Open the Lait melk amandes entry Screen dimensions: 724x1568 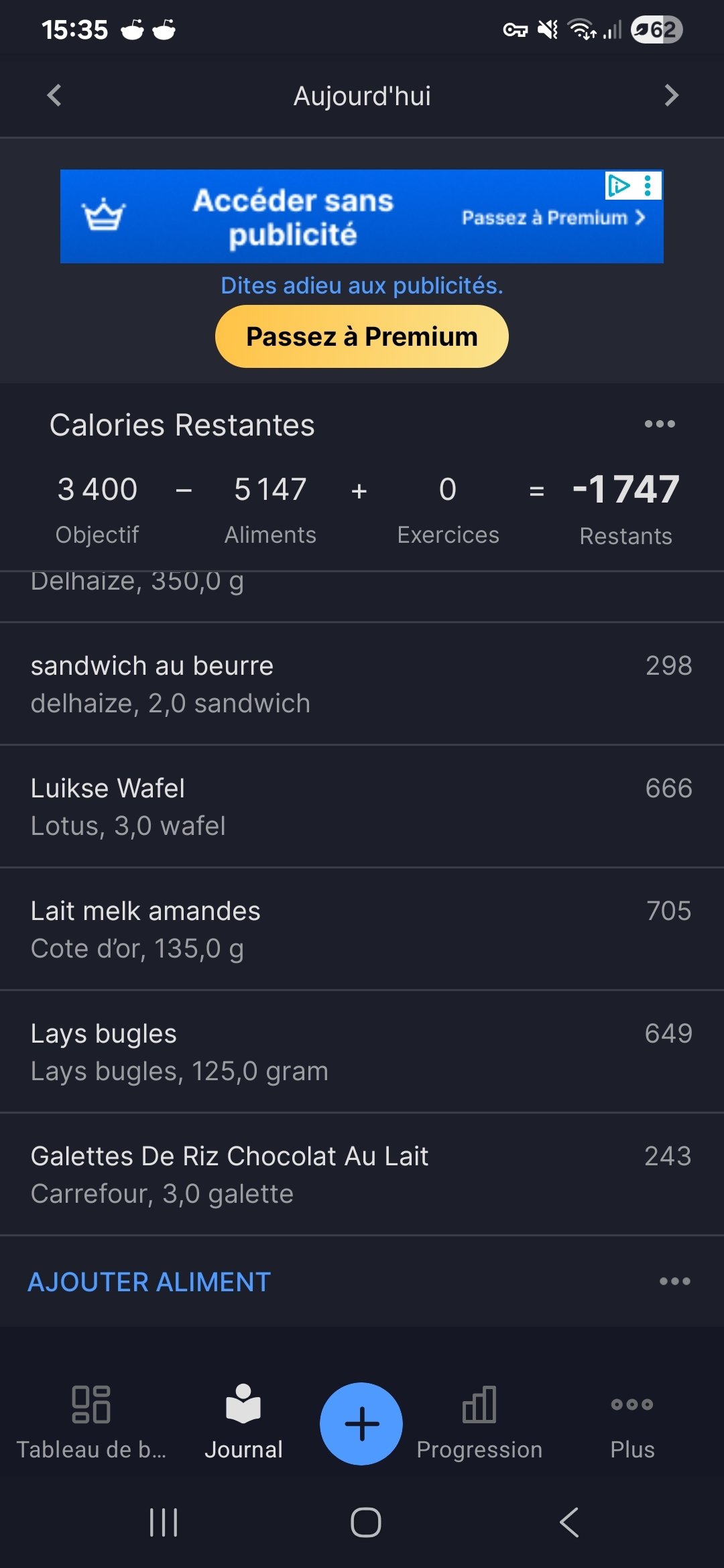(362, 929)
